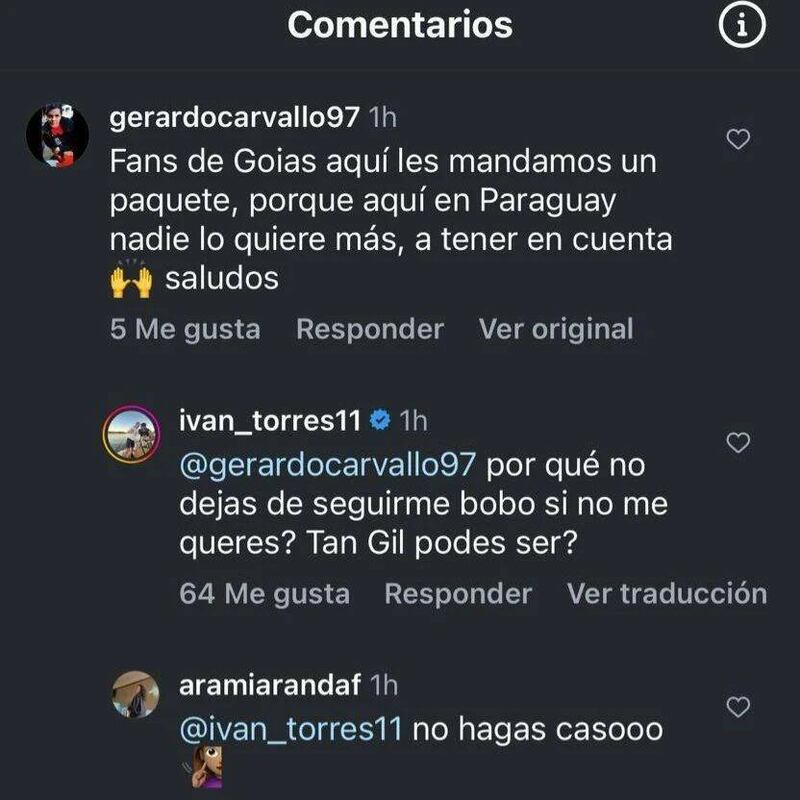Image resolution: width=800 pixels, height=800 pixels.
Task: Open the comments info icon
Action: [740, 28]
